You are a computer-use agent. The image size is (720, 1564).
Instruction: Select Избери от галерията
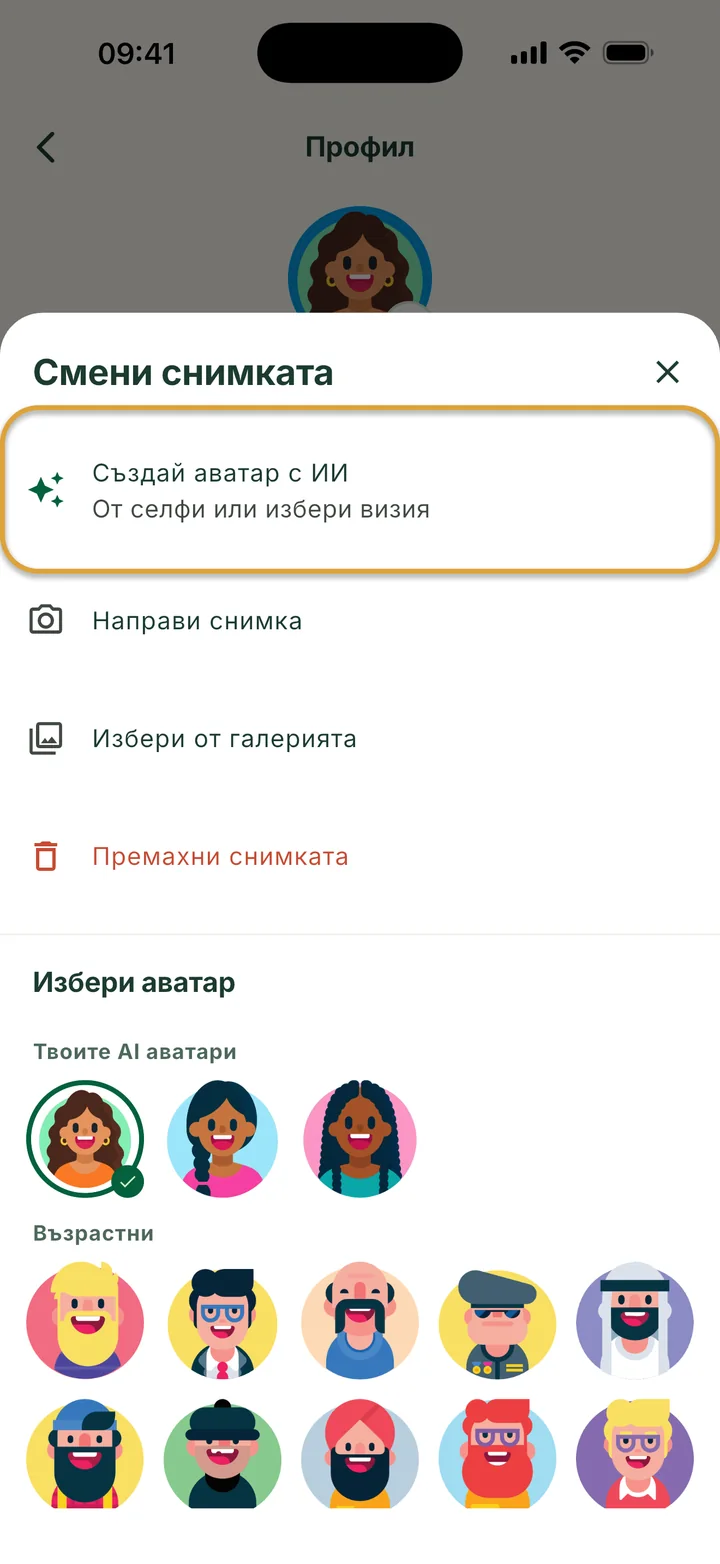pyautogui.click(x=360, y=739)
